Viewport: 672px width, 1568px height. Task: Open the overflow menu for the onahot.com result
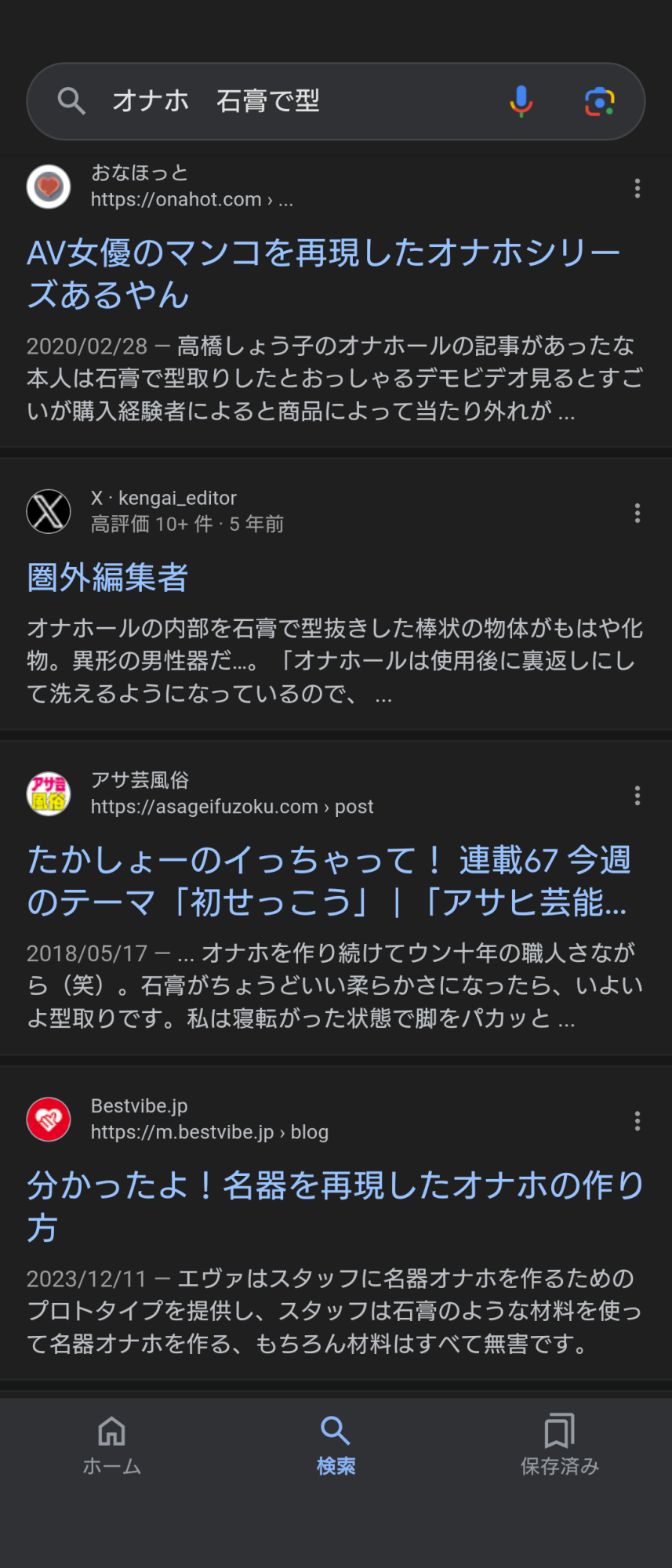pyautogui.click(x=637, y=188)
